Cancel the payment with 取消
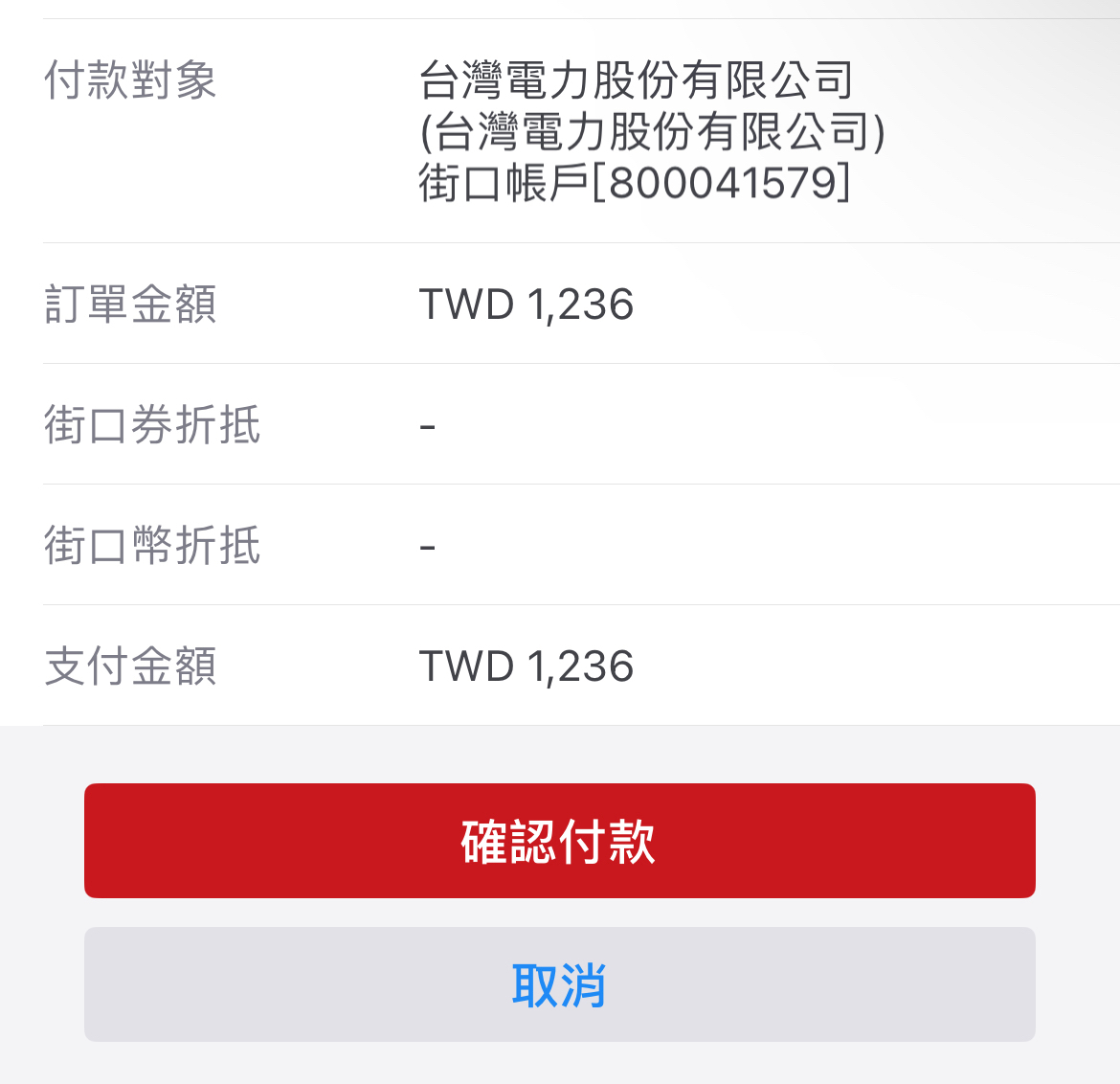The image size is (1120, 1084). coord(559,984)
